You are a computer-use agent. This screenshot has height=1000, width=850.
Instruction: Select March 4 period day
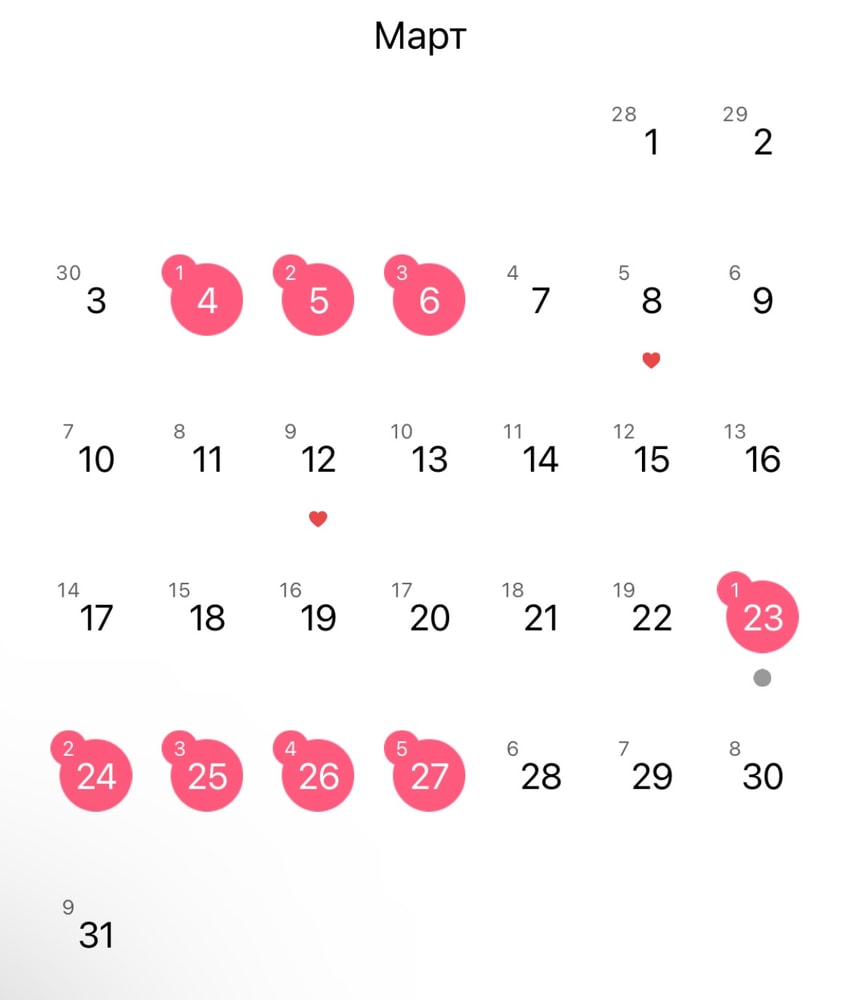click(207, 300)
